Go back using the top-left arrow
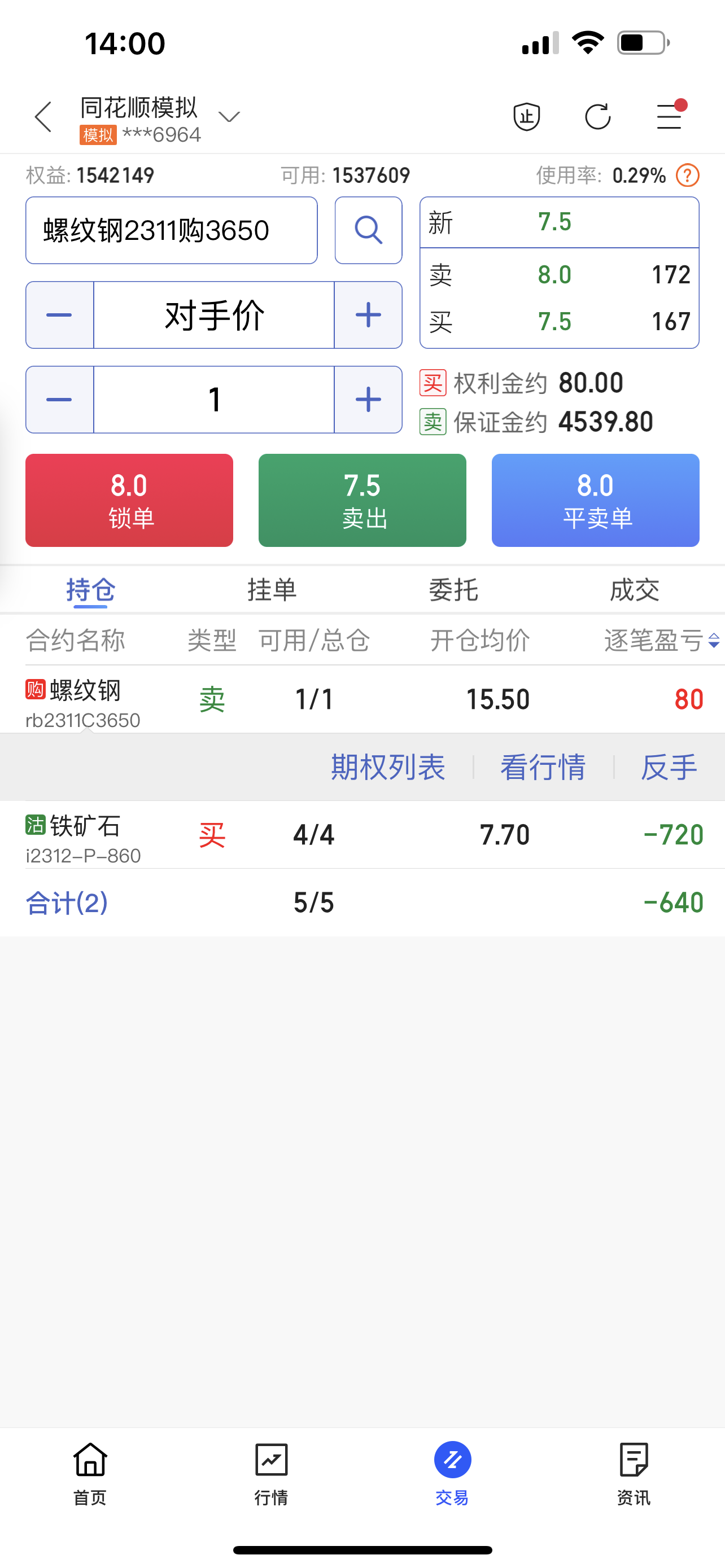 43,117
